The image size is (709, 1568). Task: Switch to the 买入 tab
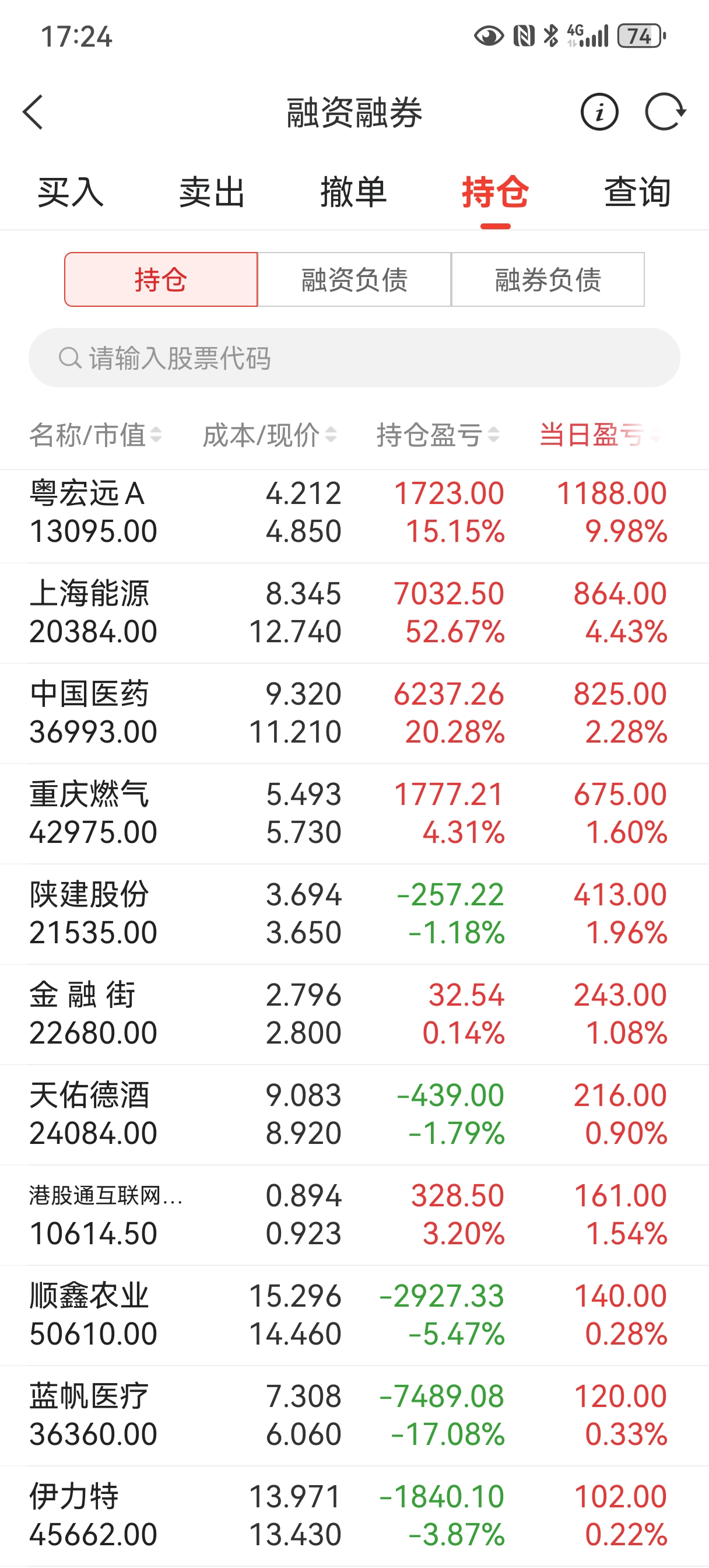coord(71,192)
